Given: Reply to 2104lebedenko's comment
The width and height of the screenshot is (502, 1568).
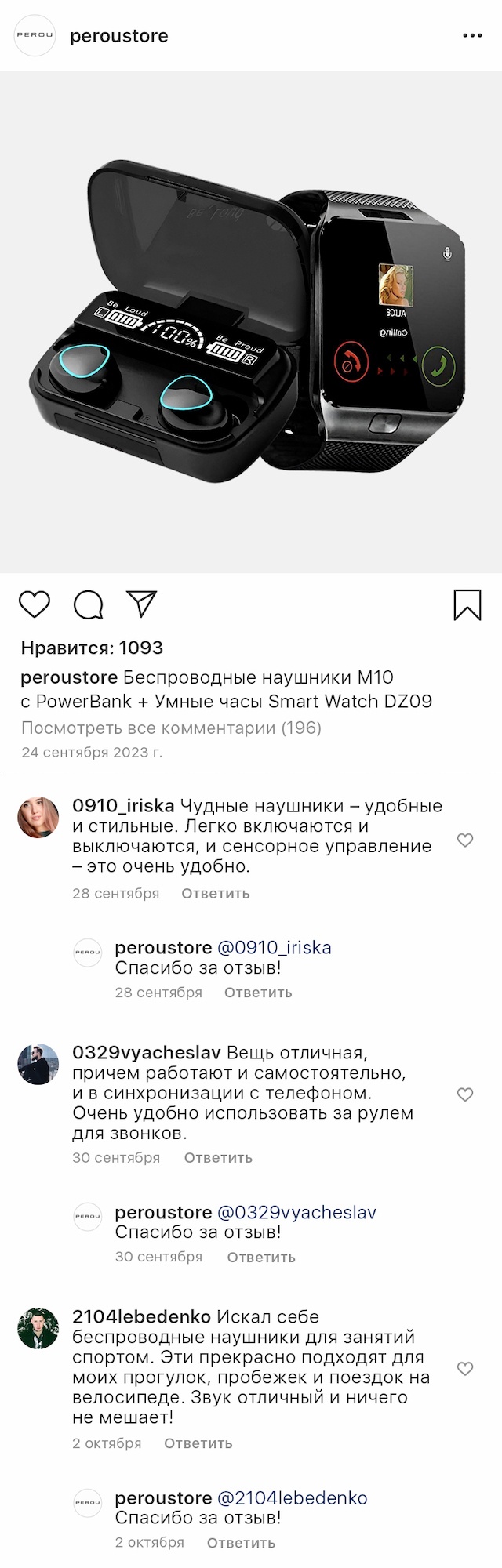Looking at the screenshot, I should [x=198, y=1443].
